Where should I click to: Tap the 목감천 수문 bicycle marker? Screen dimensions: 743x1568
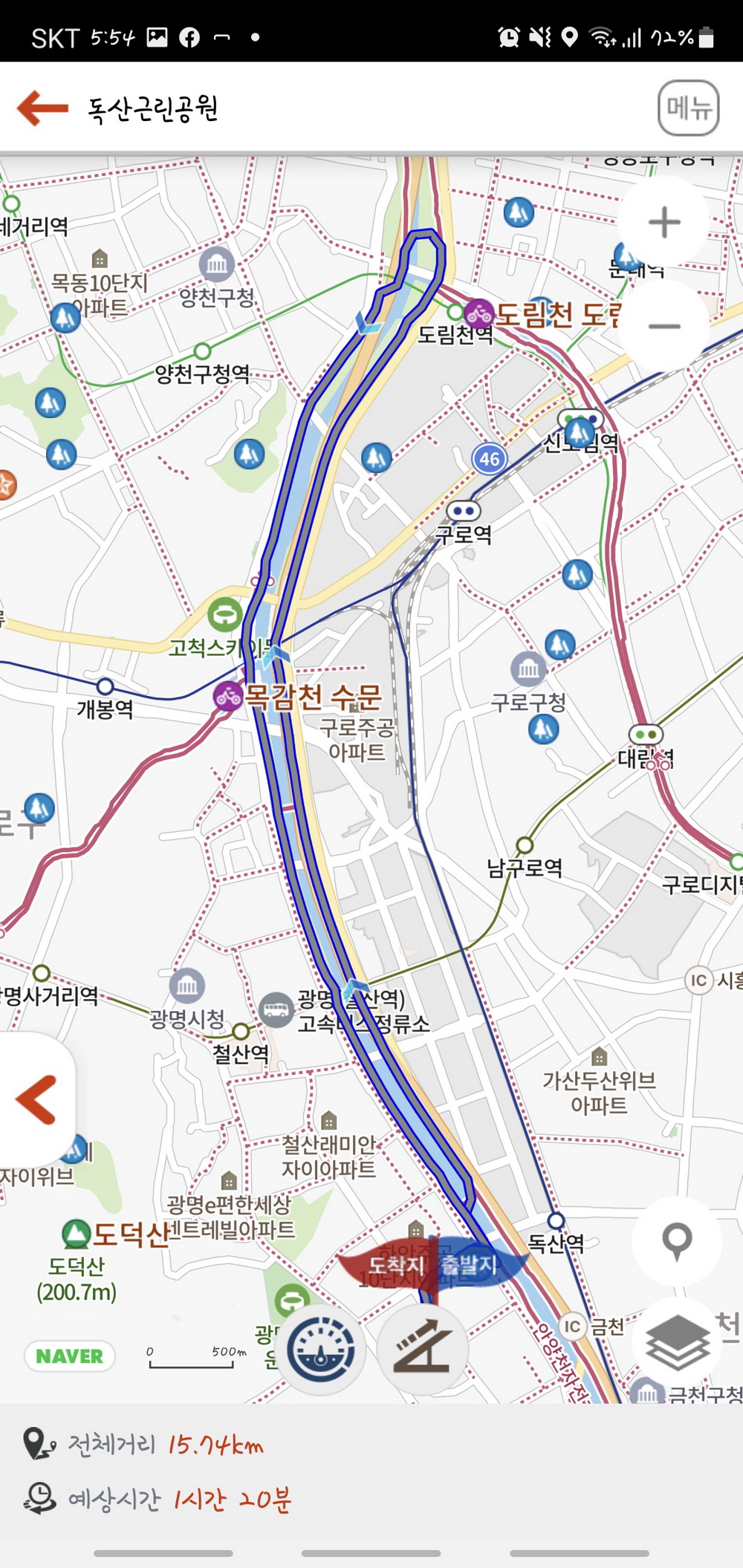tap(229, 697)
